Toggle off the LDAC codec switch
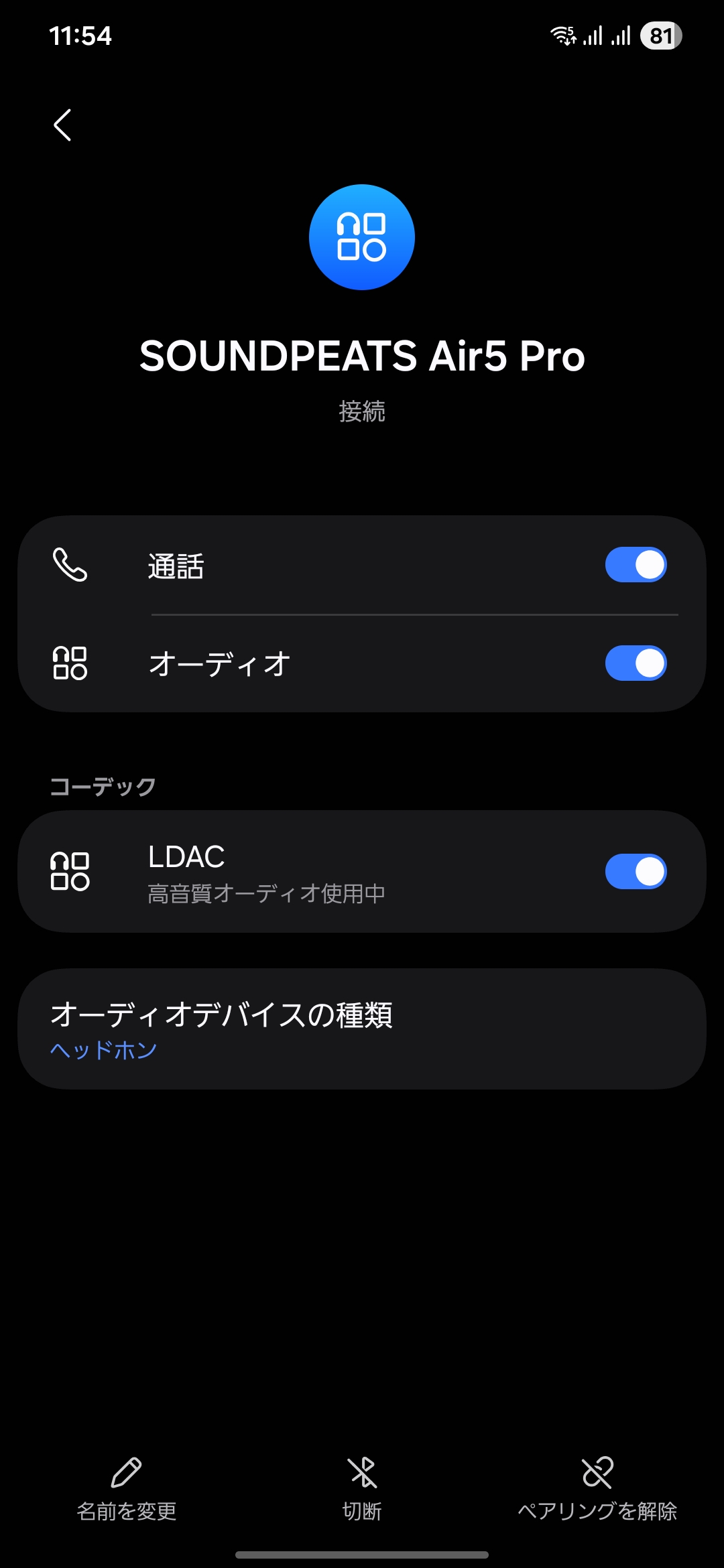724x1568 pixels. pos(635,871)
